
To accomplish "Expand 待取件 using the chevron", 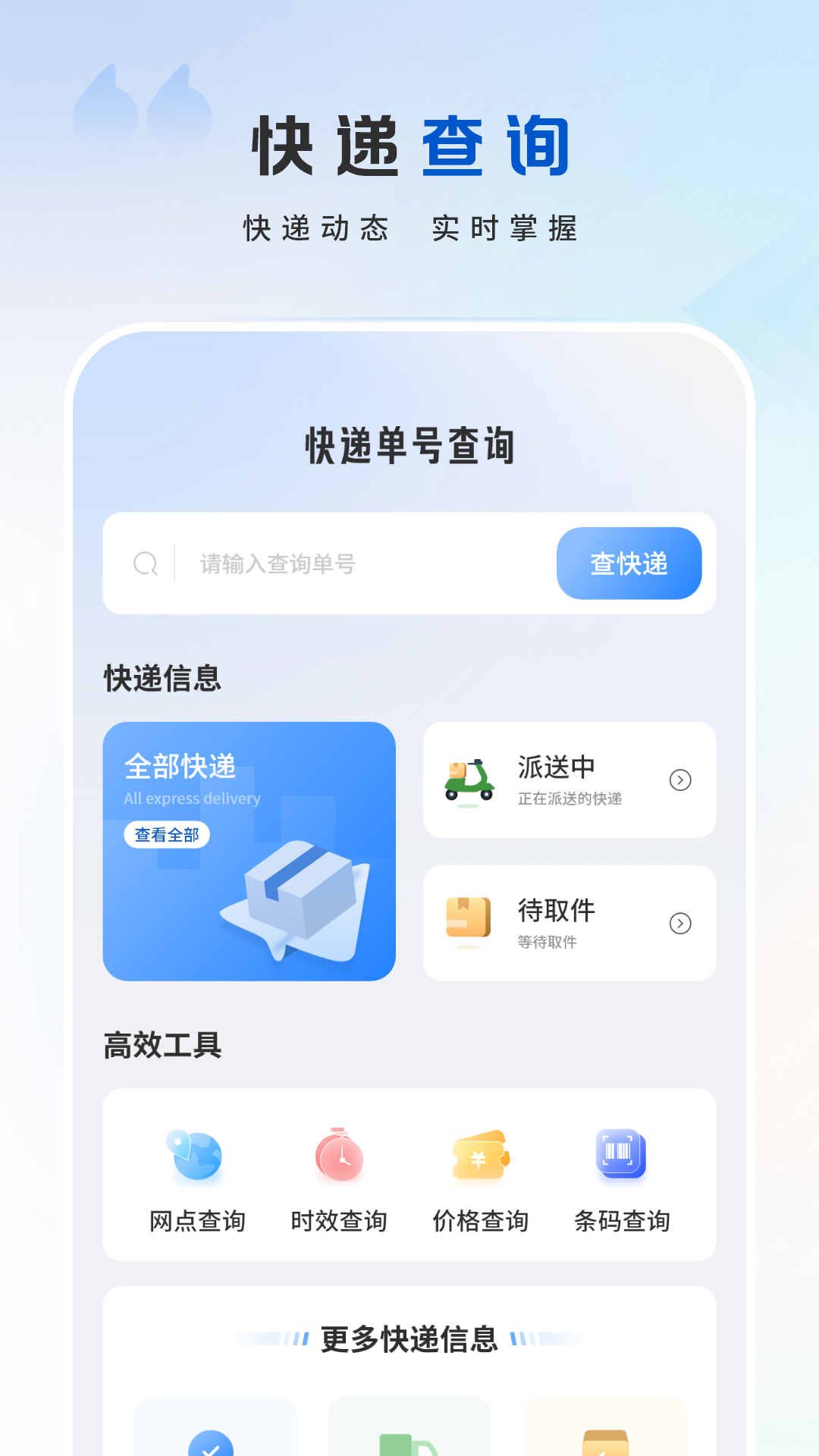I will (680, 924).
